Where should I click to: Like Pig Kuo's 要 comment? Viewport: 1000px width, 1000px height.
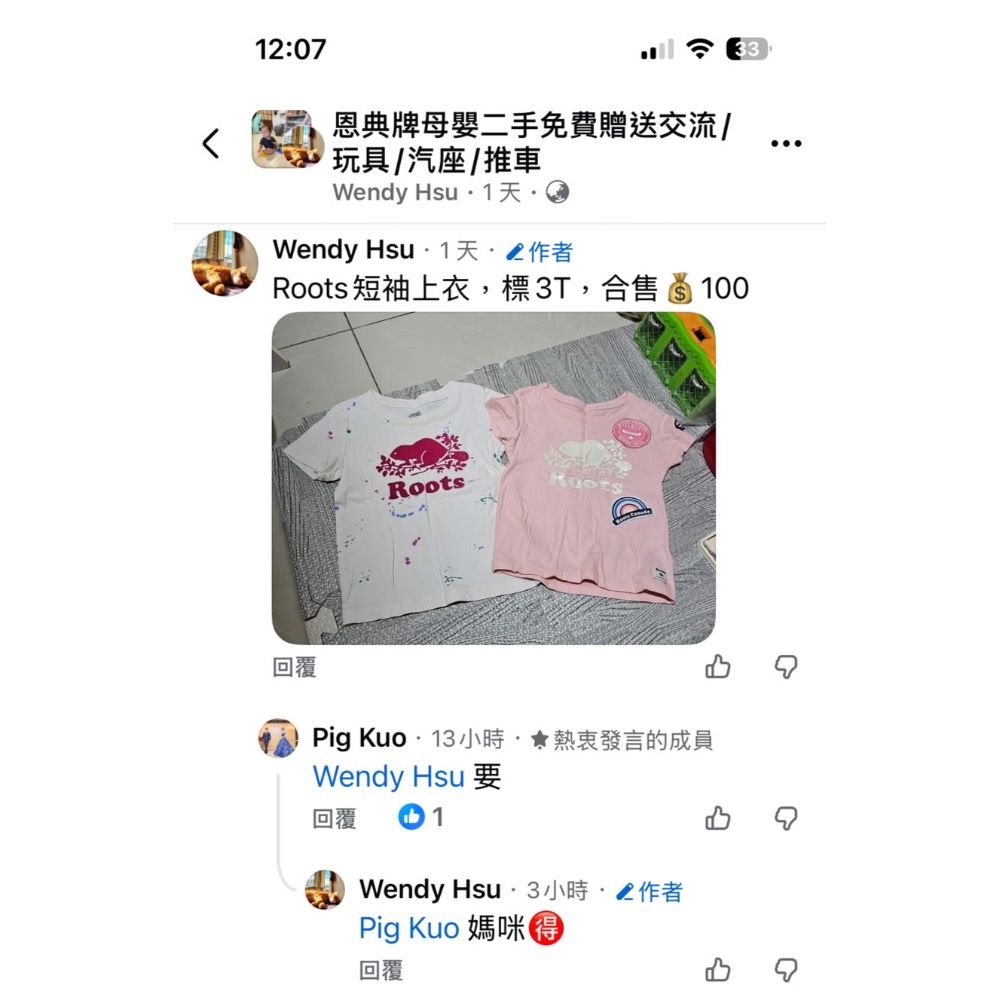click(718, 819)
